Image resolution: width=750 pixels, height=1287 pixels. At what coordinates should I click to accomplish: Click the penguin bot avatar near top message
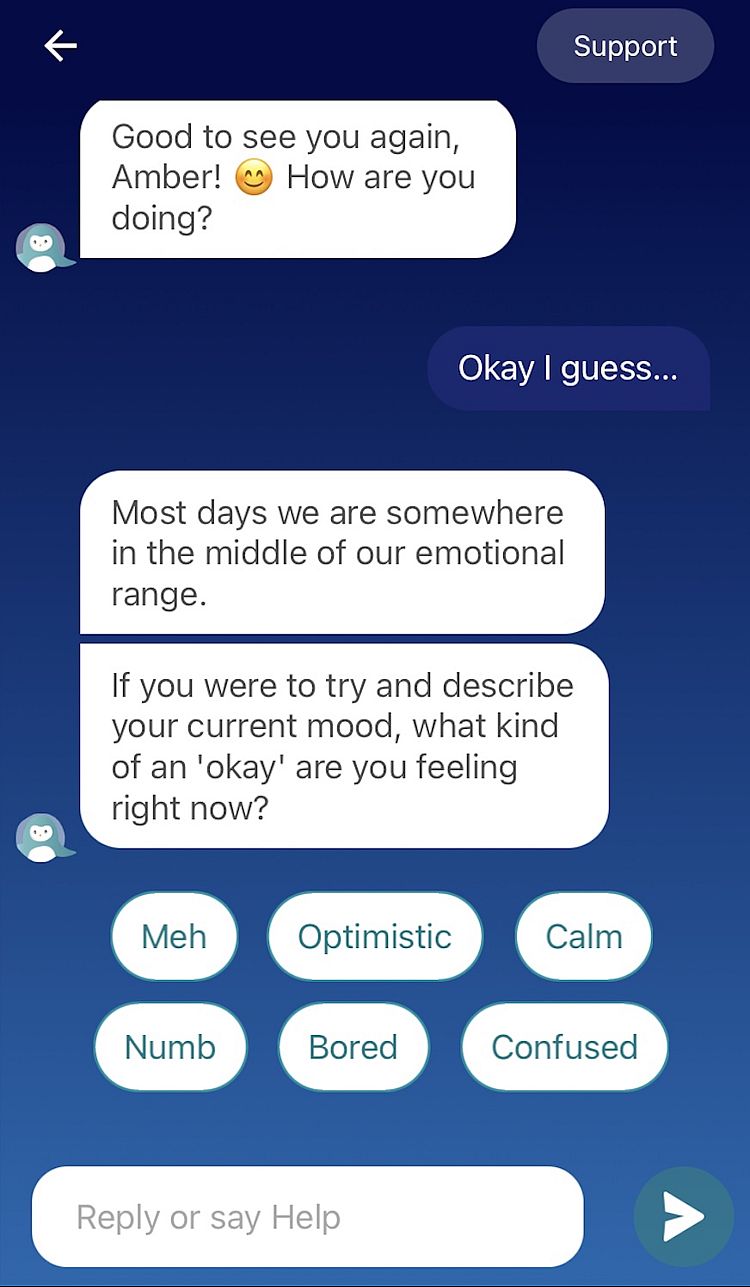click(44, 243)
